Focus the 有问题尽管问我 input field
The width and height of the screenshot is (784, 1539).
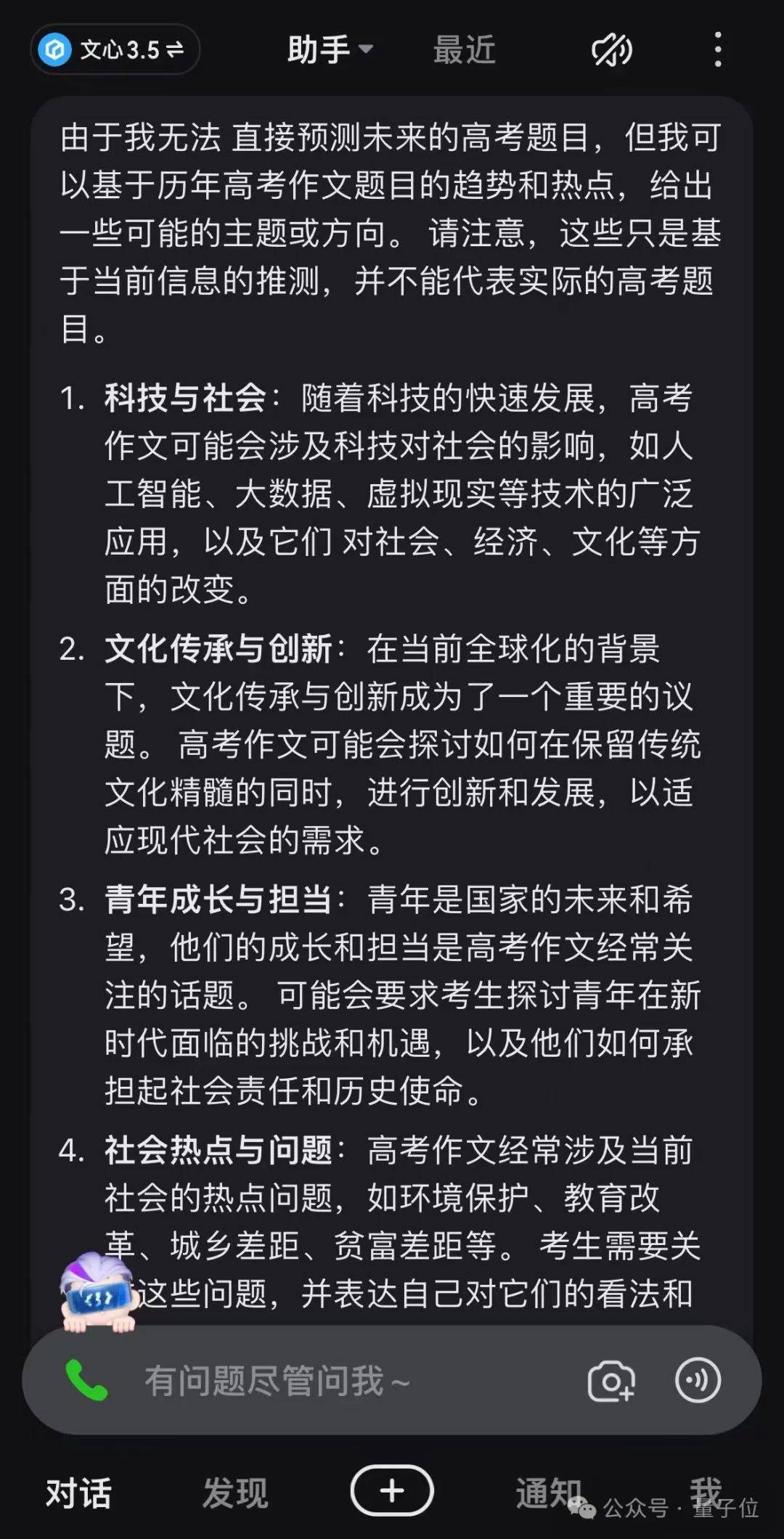[x=327, y=1380]
